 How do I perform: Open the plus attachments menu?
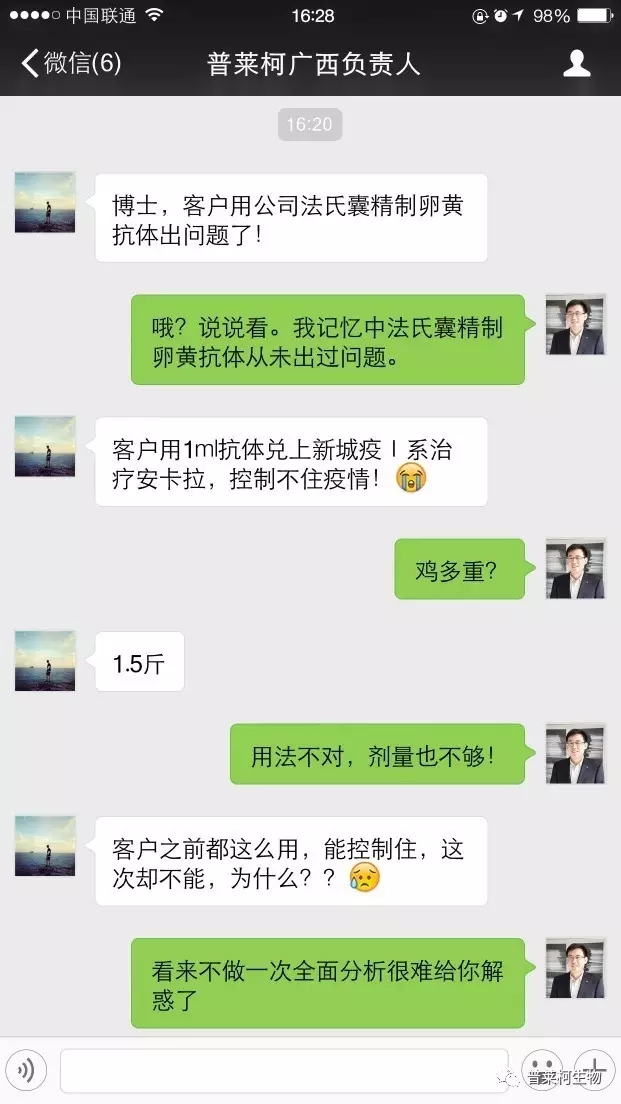pyautogui.click(x=594, y=1069)
